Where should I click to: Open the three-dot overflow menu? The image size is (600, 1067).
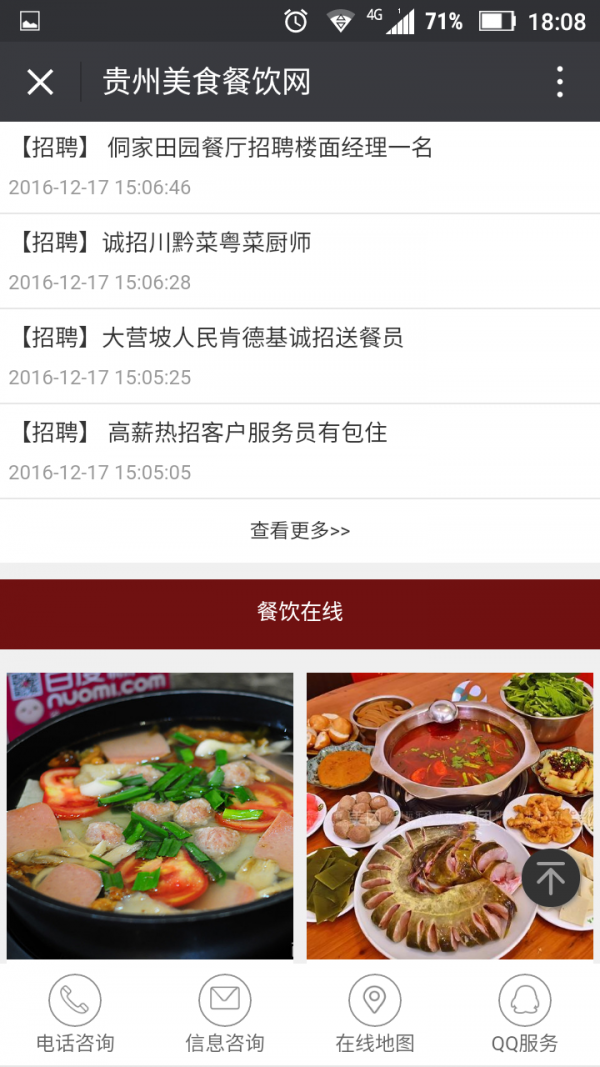[x=560, y=82]
